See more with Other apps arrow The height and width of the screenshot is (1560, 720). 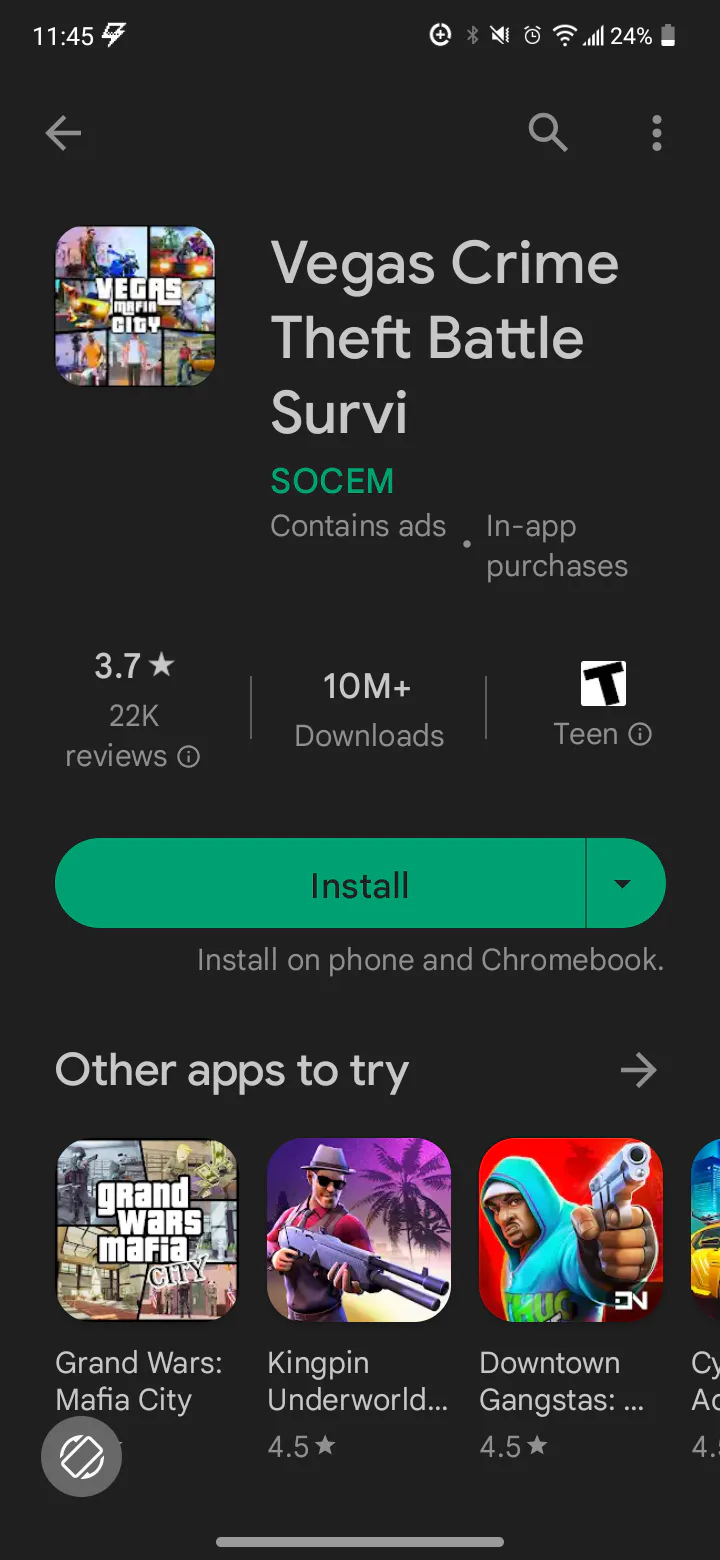coord(638,1070)
